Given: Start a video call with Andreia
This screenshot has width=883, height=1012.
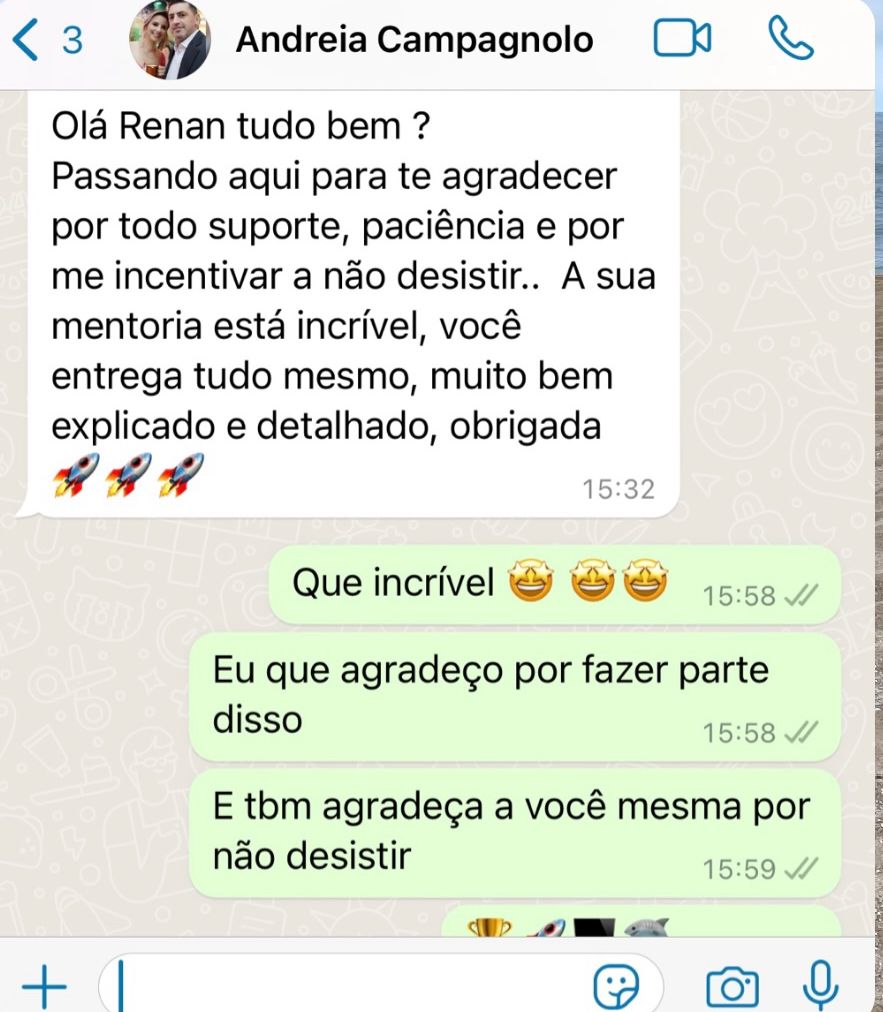Looking at the screenshot, I should [681, 40].
